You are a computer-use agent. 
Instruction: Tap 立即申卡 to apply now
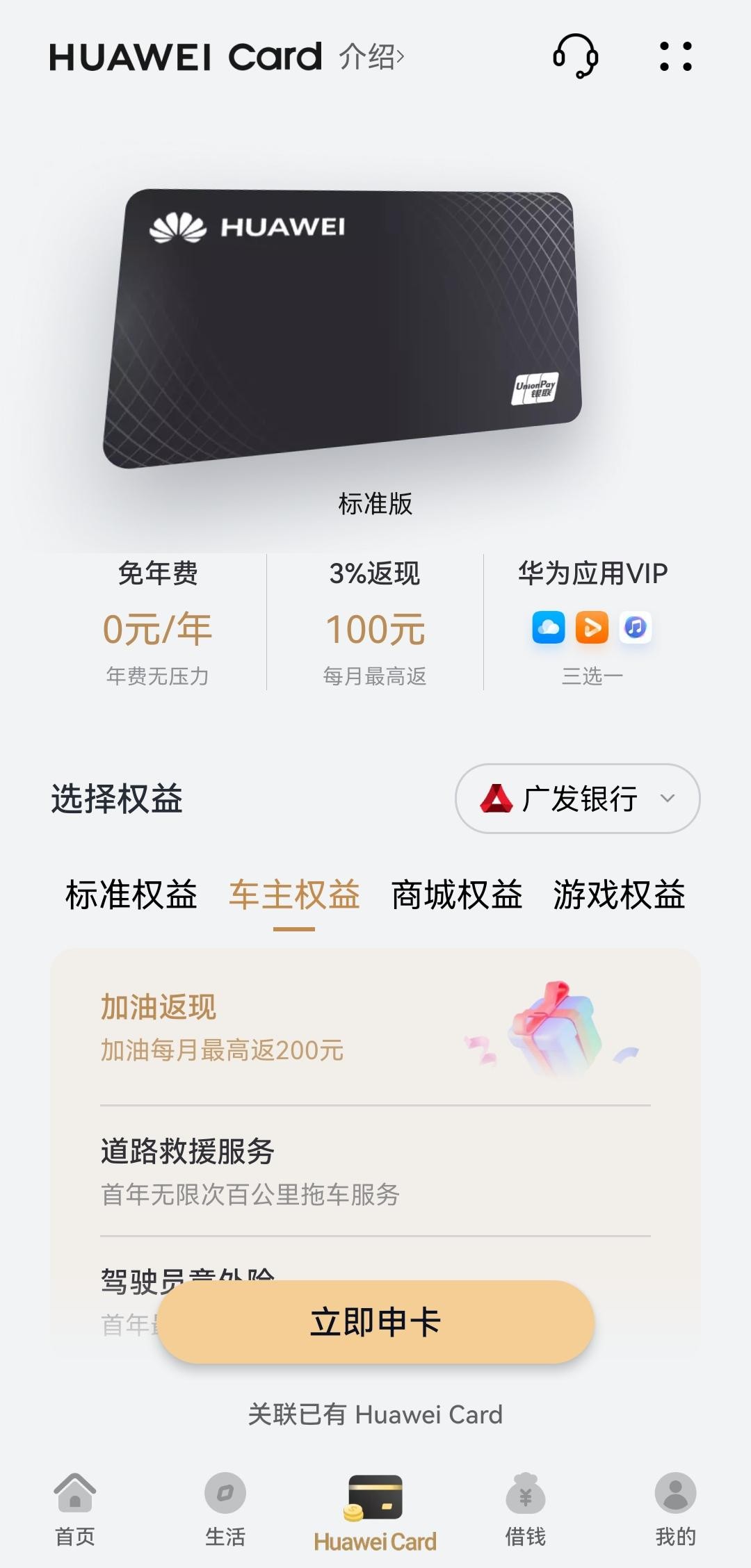[375, 1322]
